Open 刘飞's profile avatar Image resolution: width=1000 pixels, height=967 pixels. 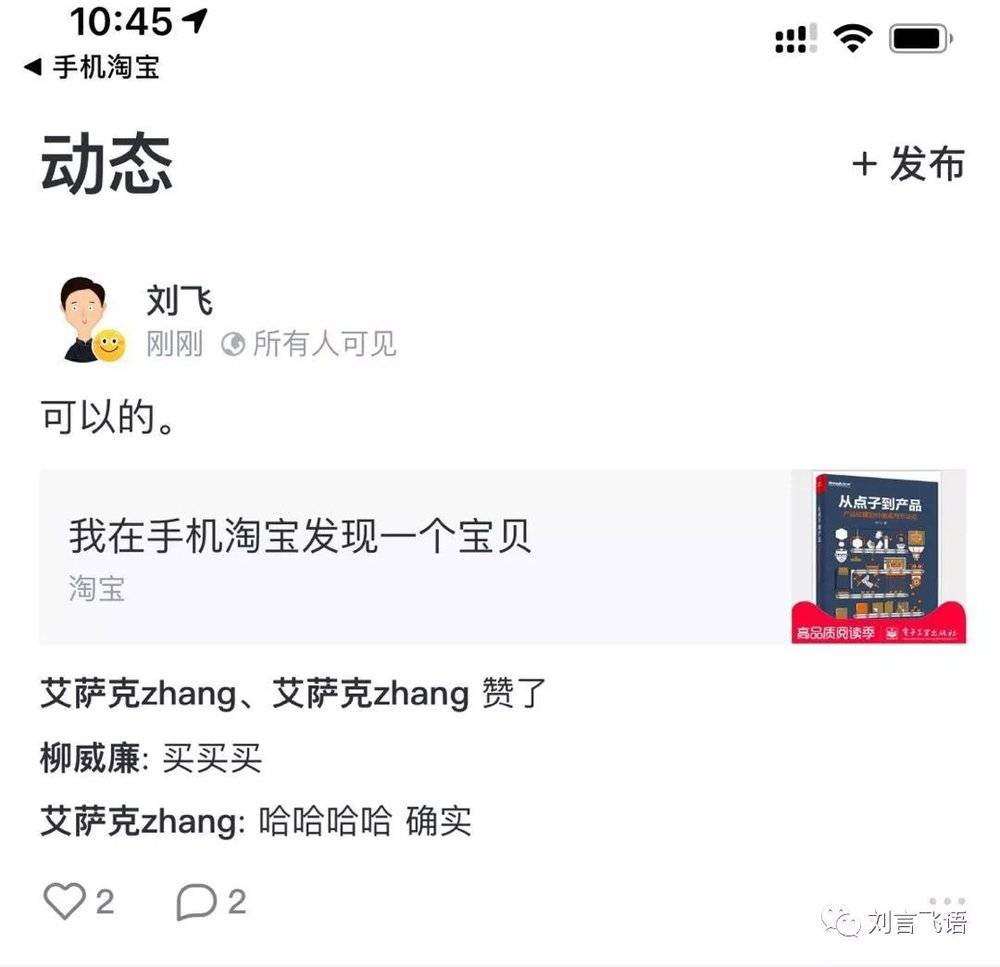(88, 318)
